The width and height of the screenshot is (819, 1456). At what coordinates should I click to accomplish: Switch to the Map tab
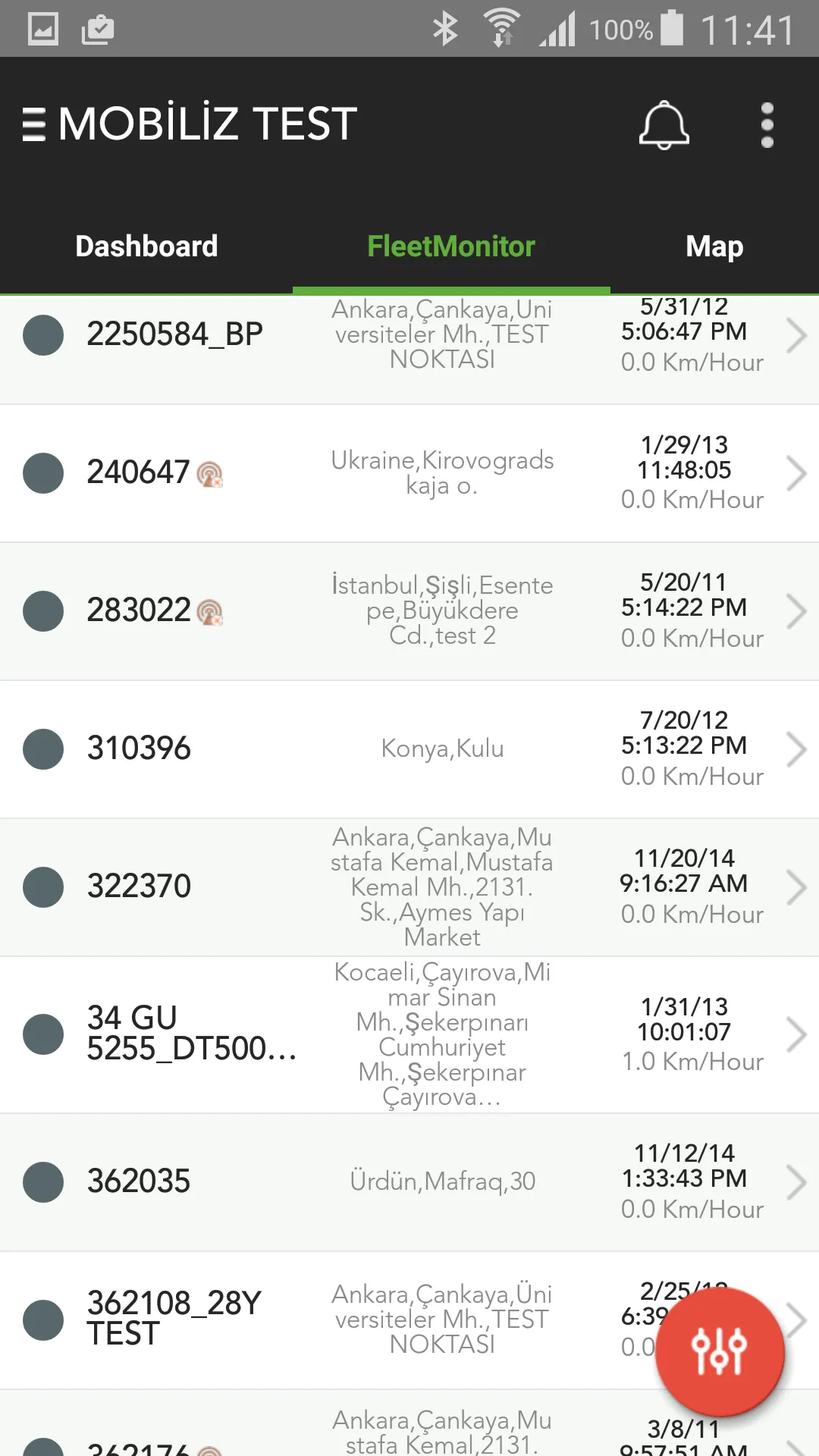tap(714, 246)
